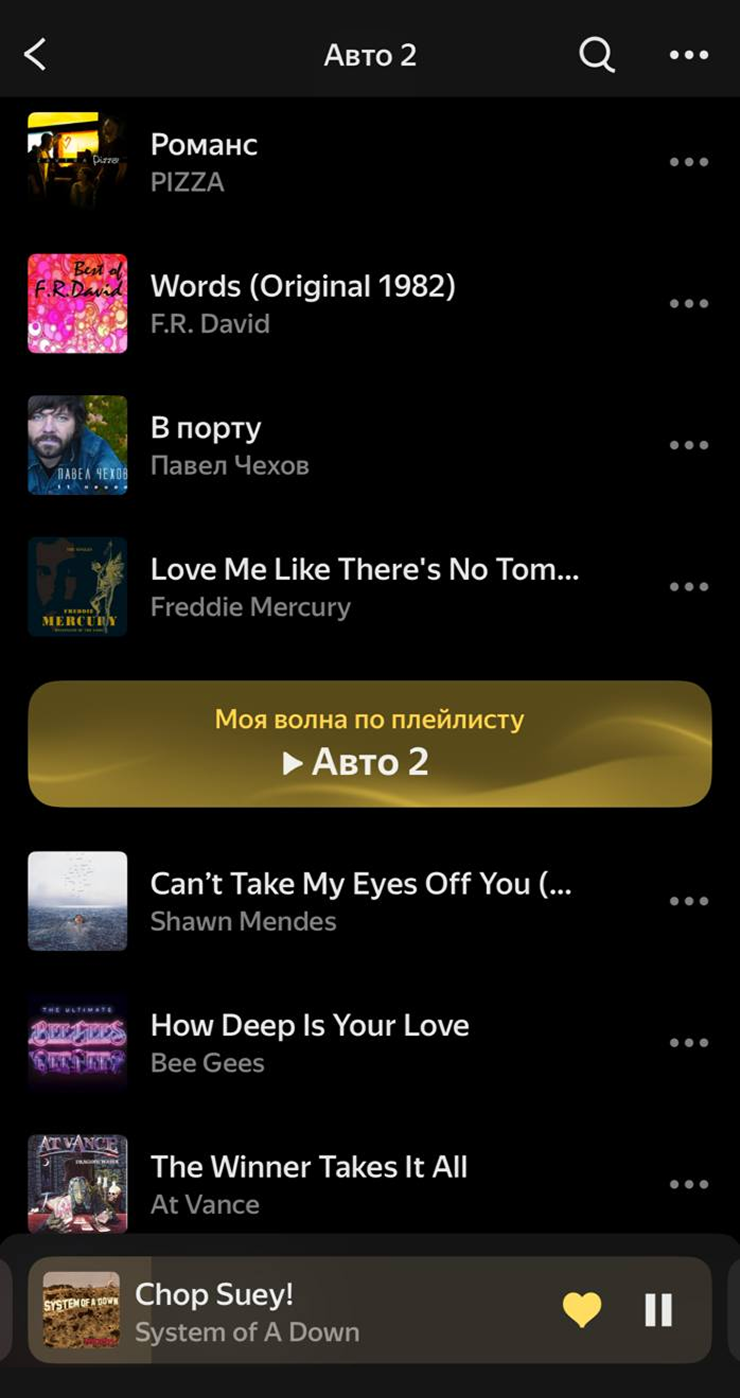Screen dimensions: 740x1398
Task: Open options for the Freddie Mercury track
Action: pyautogui.click(x=689, y=587)
